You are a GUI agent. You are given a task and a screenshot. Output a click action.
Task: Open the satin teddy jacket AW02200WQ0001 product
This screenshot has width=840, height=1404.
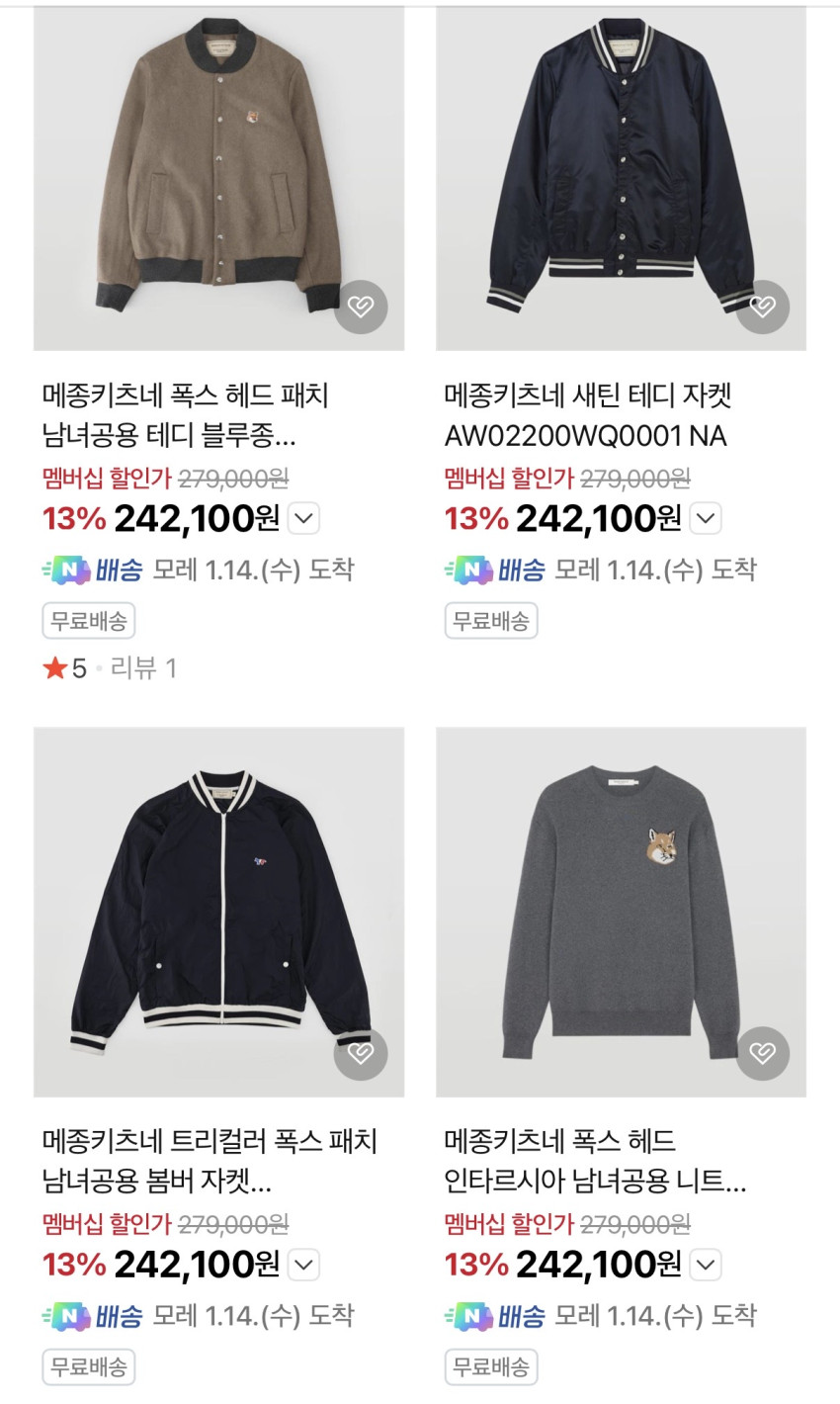(621, 178)
